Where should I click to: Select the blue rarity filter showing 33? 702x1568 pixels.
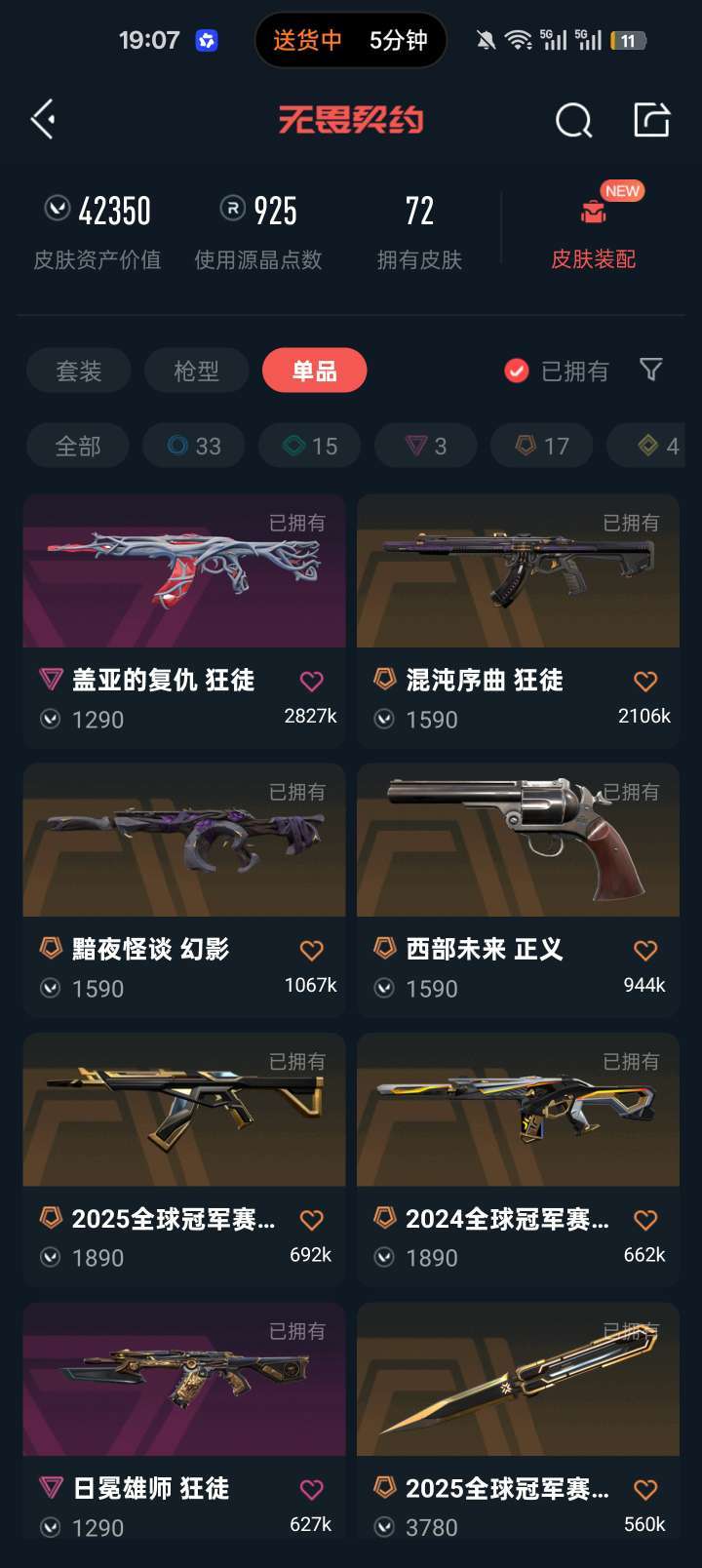(x=193, y=446)
